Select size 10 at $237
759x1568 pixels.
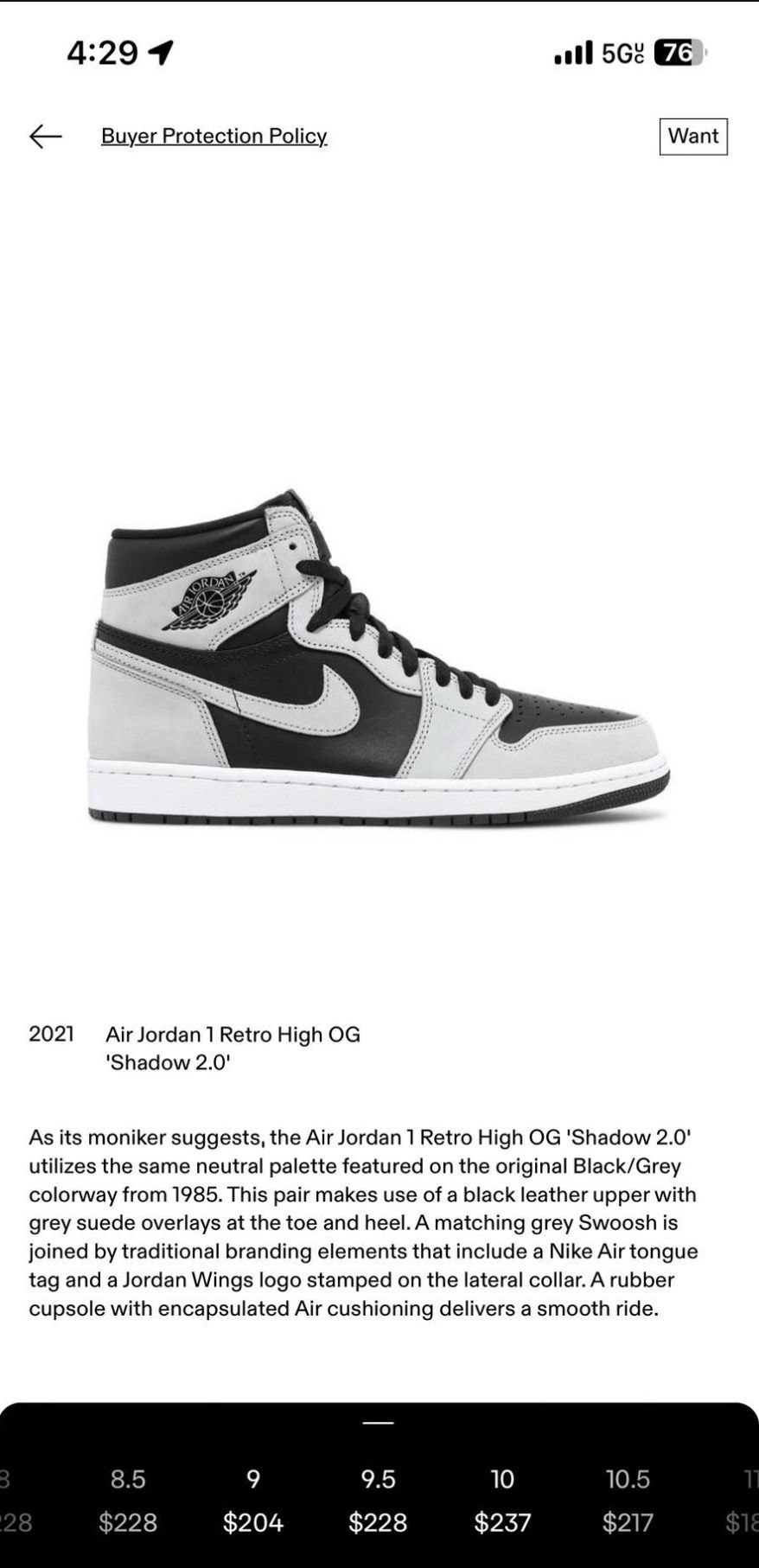502,1500
